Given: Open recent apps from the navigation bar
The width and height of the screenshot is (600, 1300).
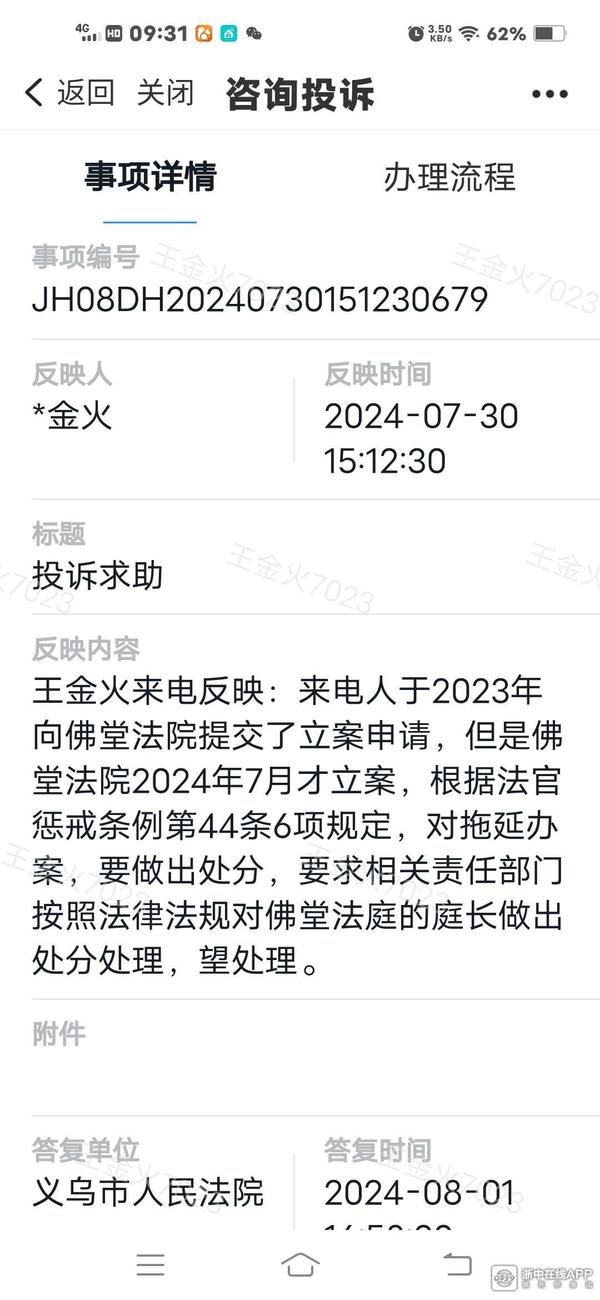Looking at the screenshot, I should pos(151,1264).
